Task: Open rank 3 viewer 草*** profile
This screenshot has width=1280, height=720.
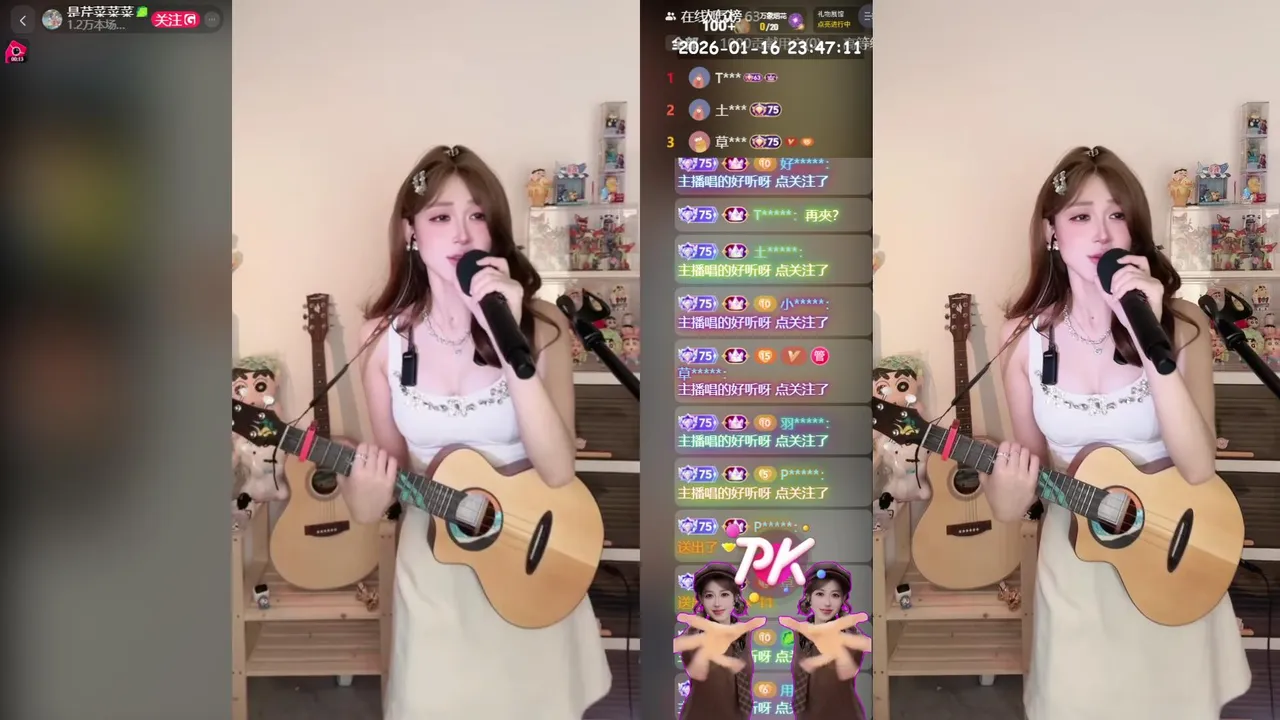Action: tap(699, 142)
